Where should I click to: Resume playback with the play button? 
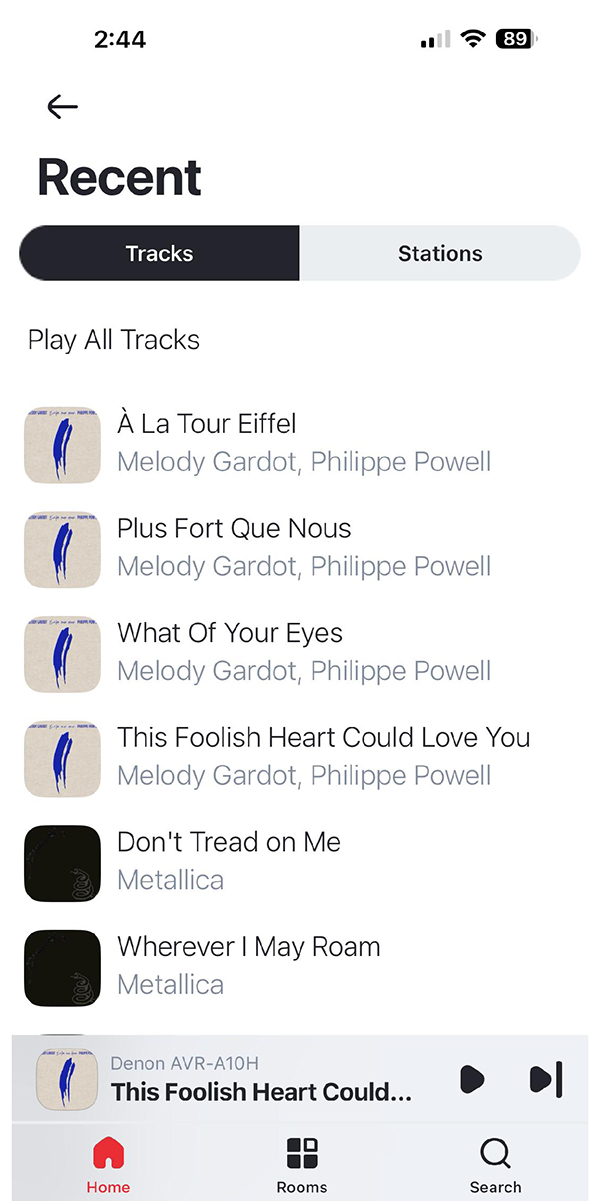(x=472, y=1079)
